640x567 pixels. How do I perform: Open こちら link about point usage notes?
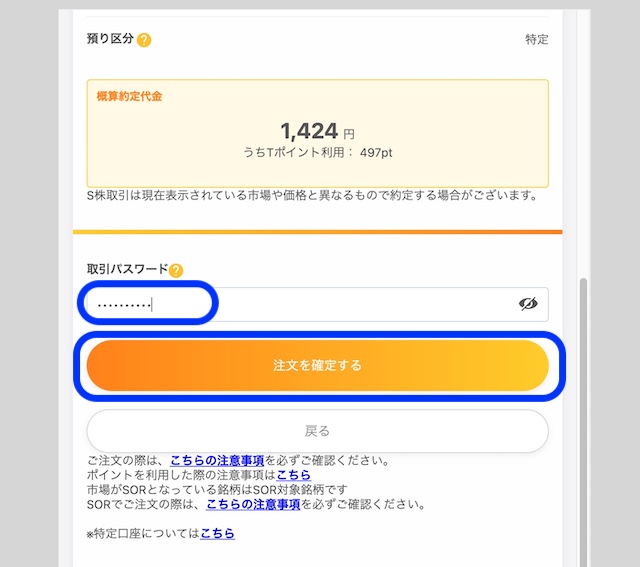tap(293, 475)
